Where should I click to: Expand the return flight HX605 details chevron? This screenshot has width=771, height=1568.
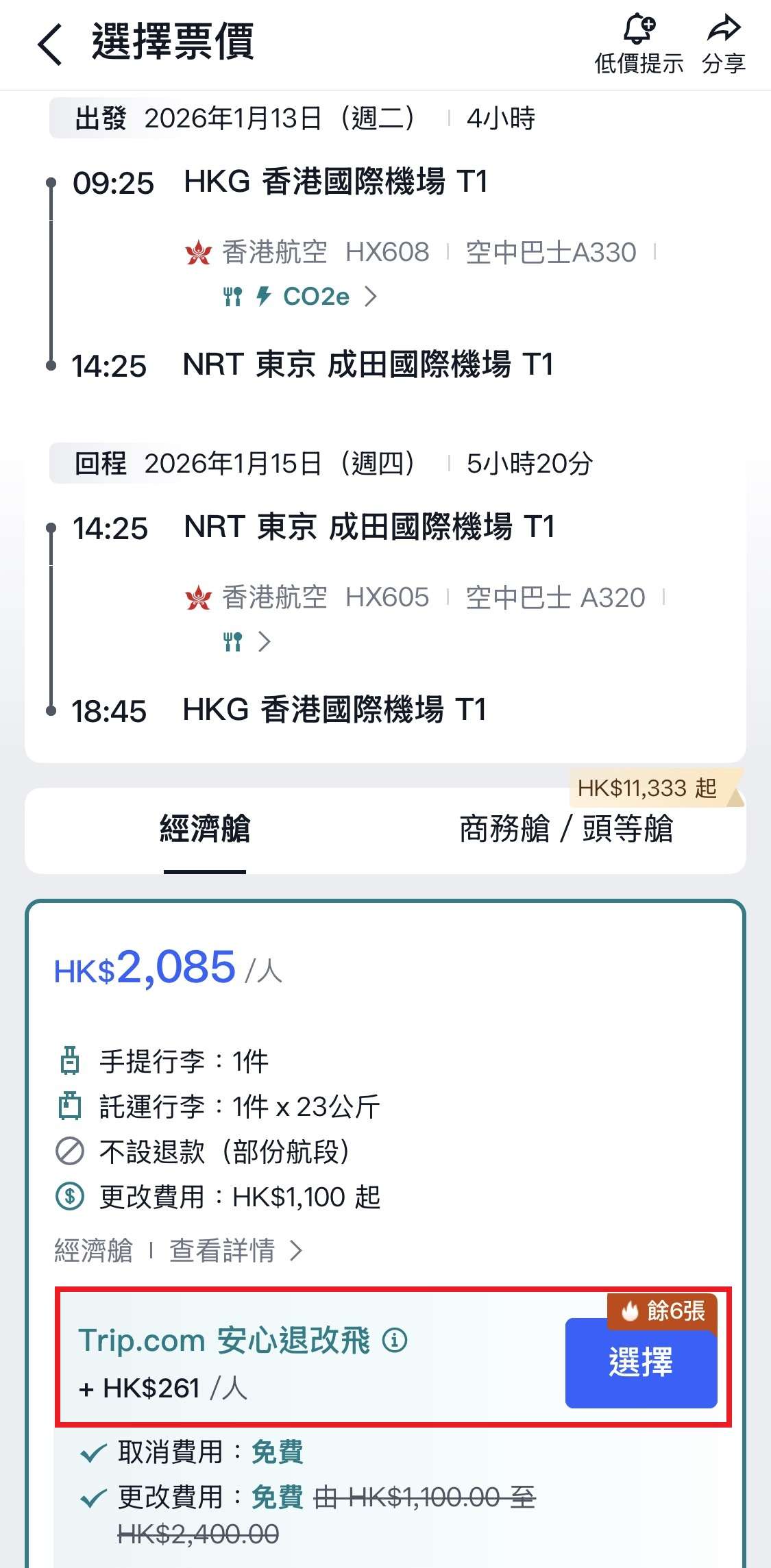[x=266, y=641]
